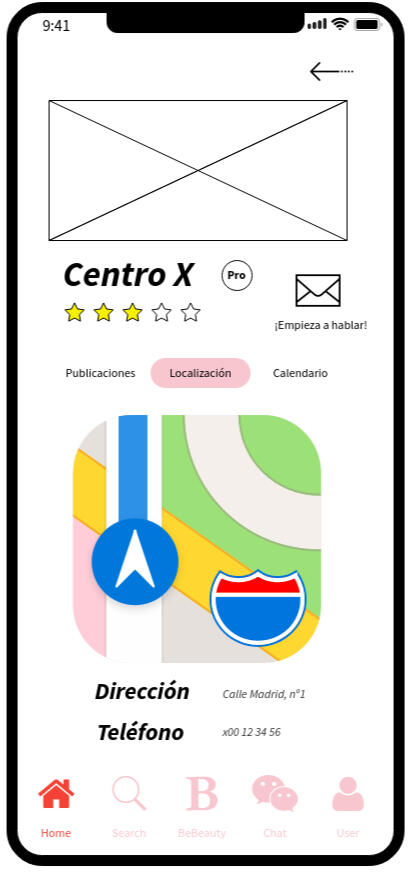Open the map location image

[197, 539]
